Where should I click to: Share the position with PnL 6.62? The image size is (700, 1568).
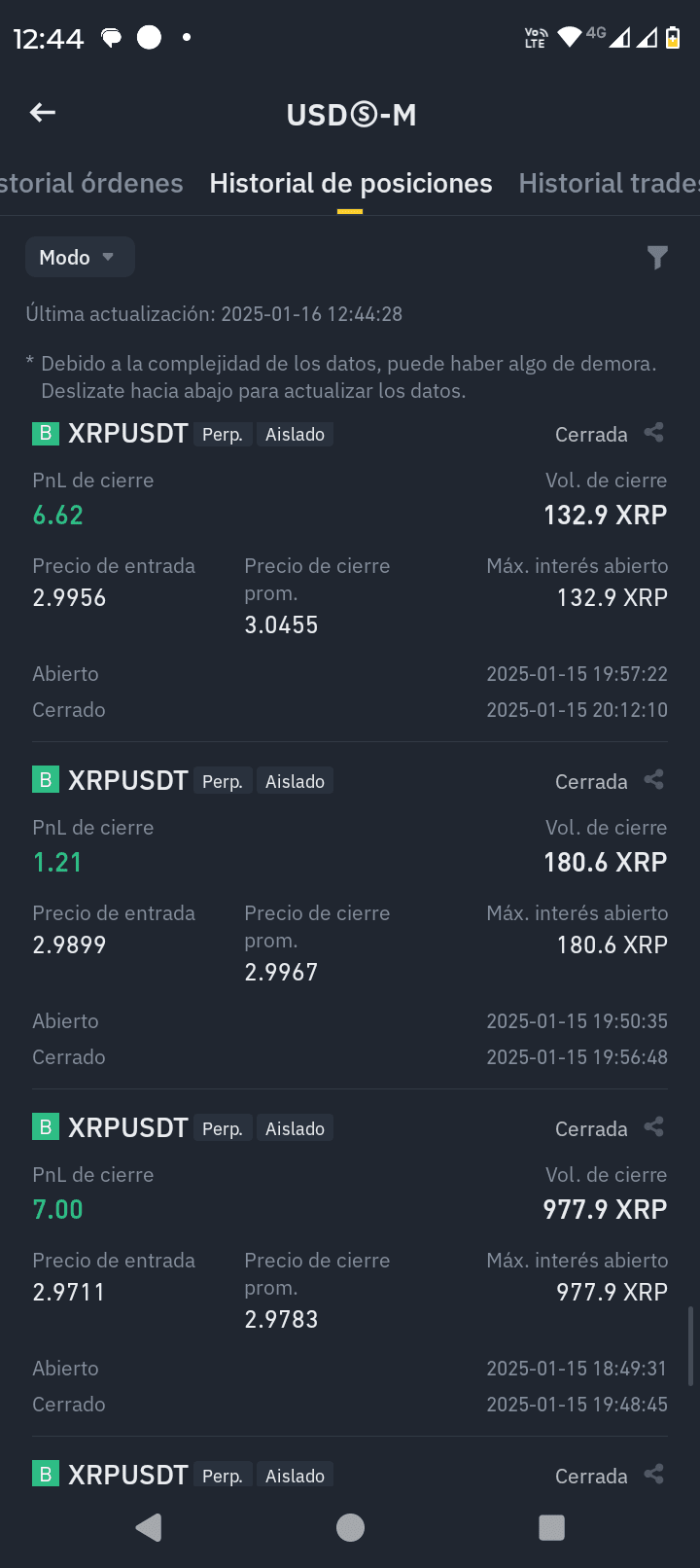[654, 433]
